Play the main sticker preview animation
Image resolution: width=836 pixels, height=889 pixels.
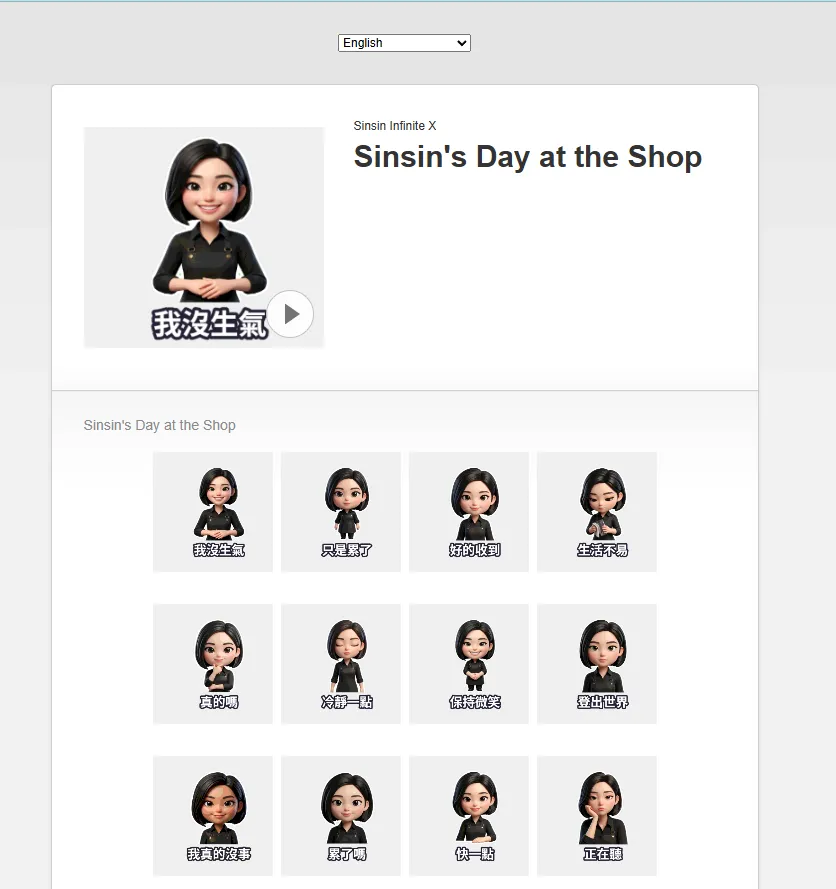click(290, 314)
